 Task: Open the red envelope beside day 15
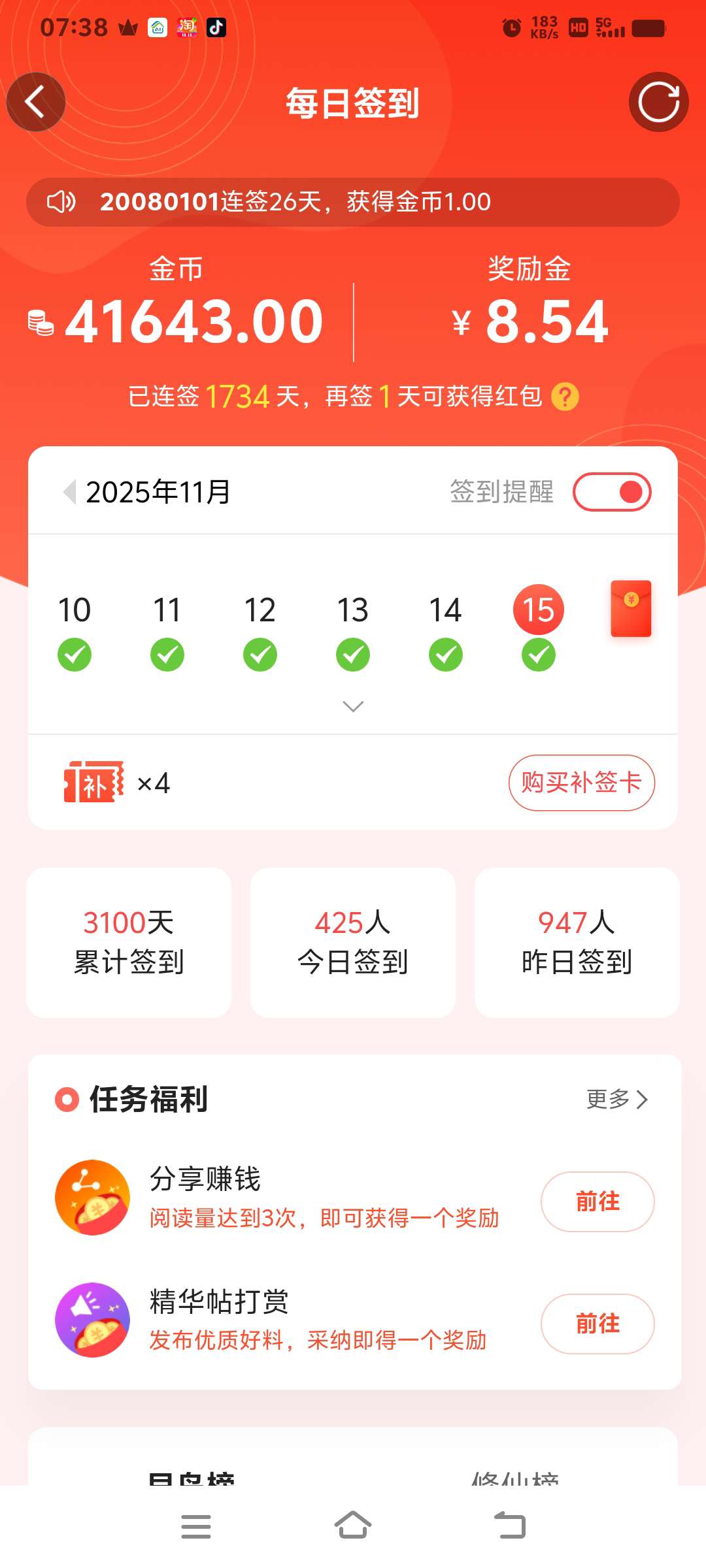[x=631, y=608]
